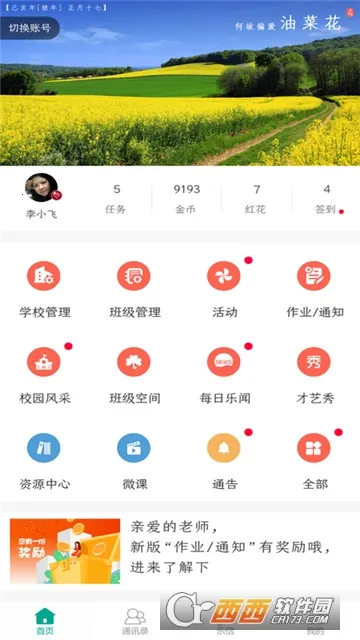Open the 作业/通知 reward promo banner
The height and width of the screenshot is (640, 360).
(x=180, y=551)
